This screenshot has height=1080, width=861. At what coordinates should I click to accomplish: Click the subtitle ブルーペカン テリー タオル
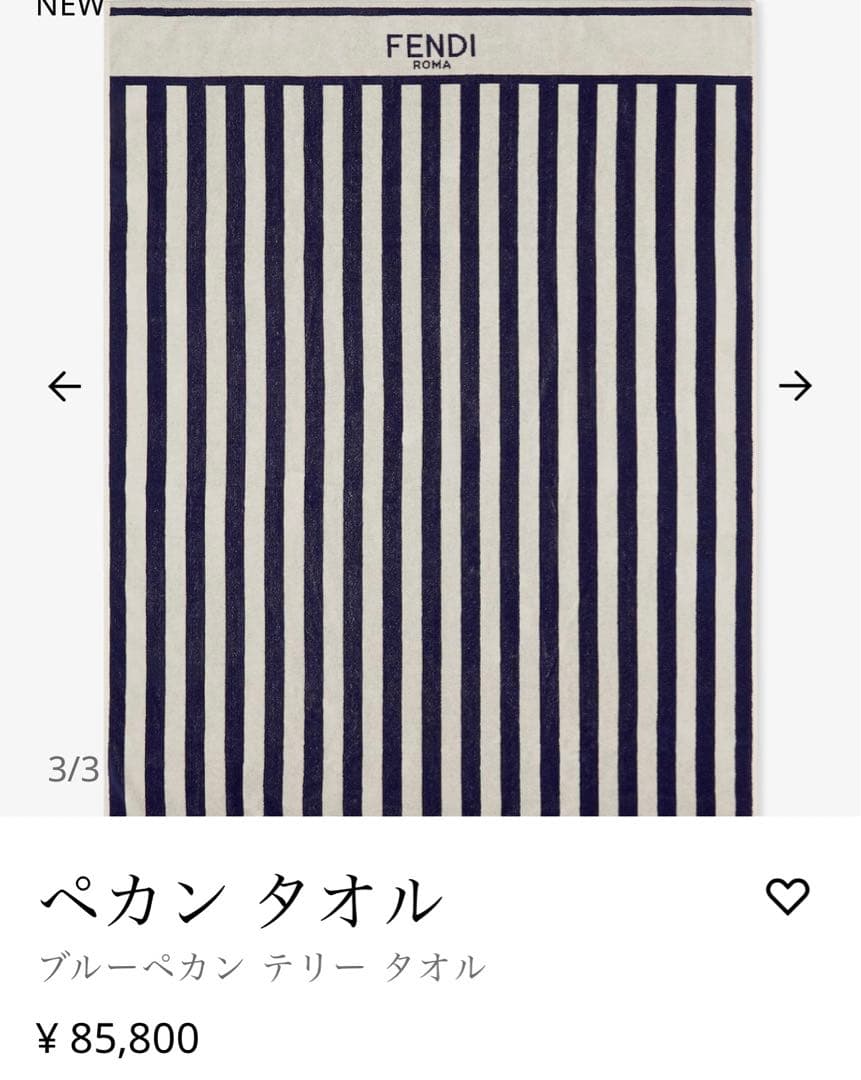(263, 961)
